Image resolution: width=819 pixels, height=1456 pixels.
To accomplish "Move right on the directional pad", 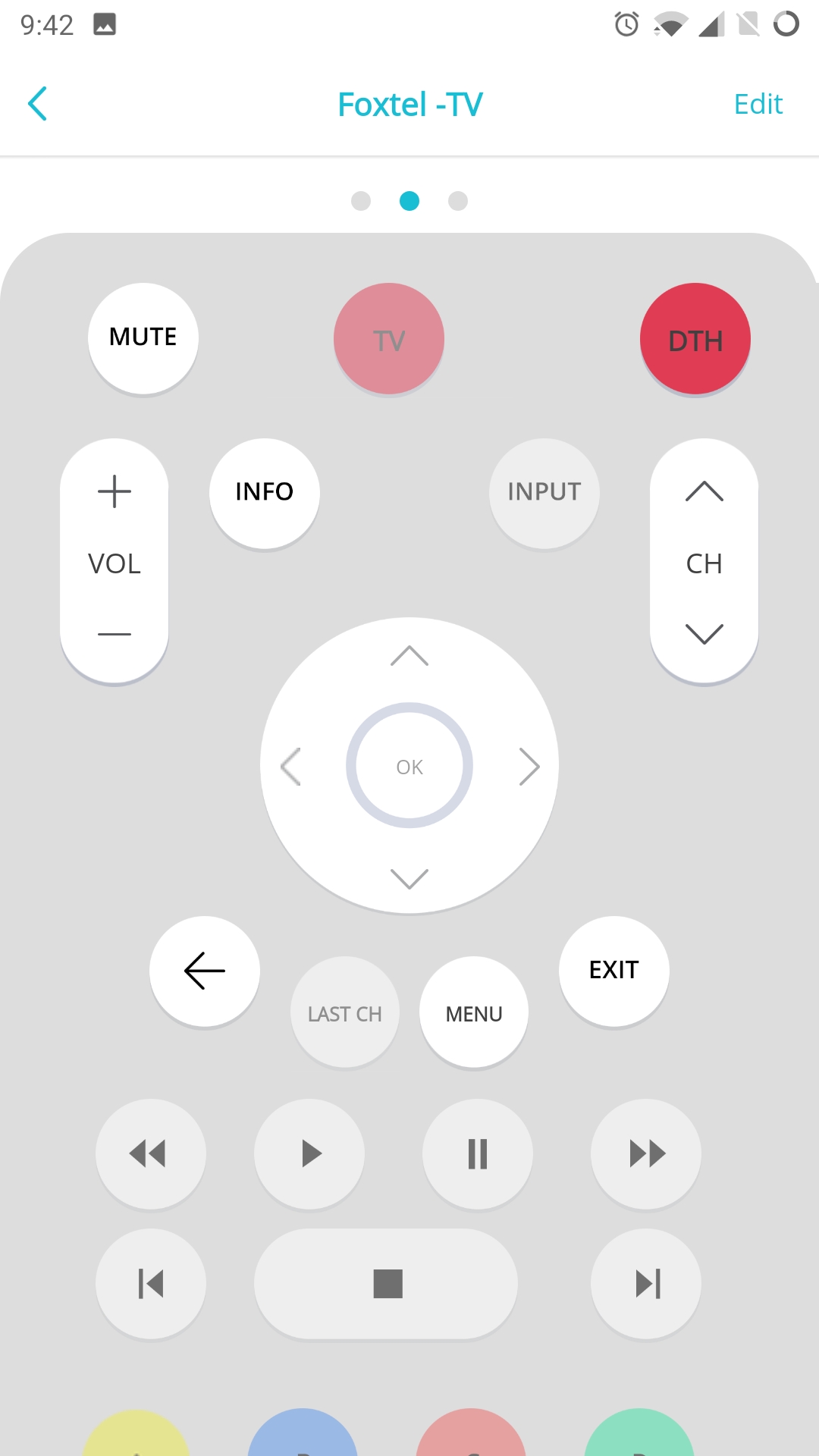I will 529,766.
